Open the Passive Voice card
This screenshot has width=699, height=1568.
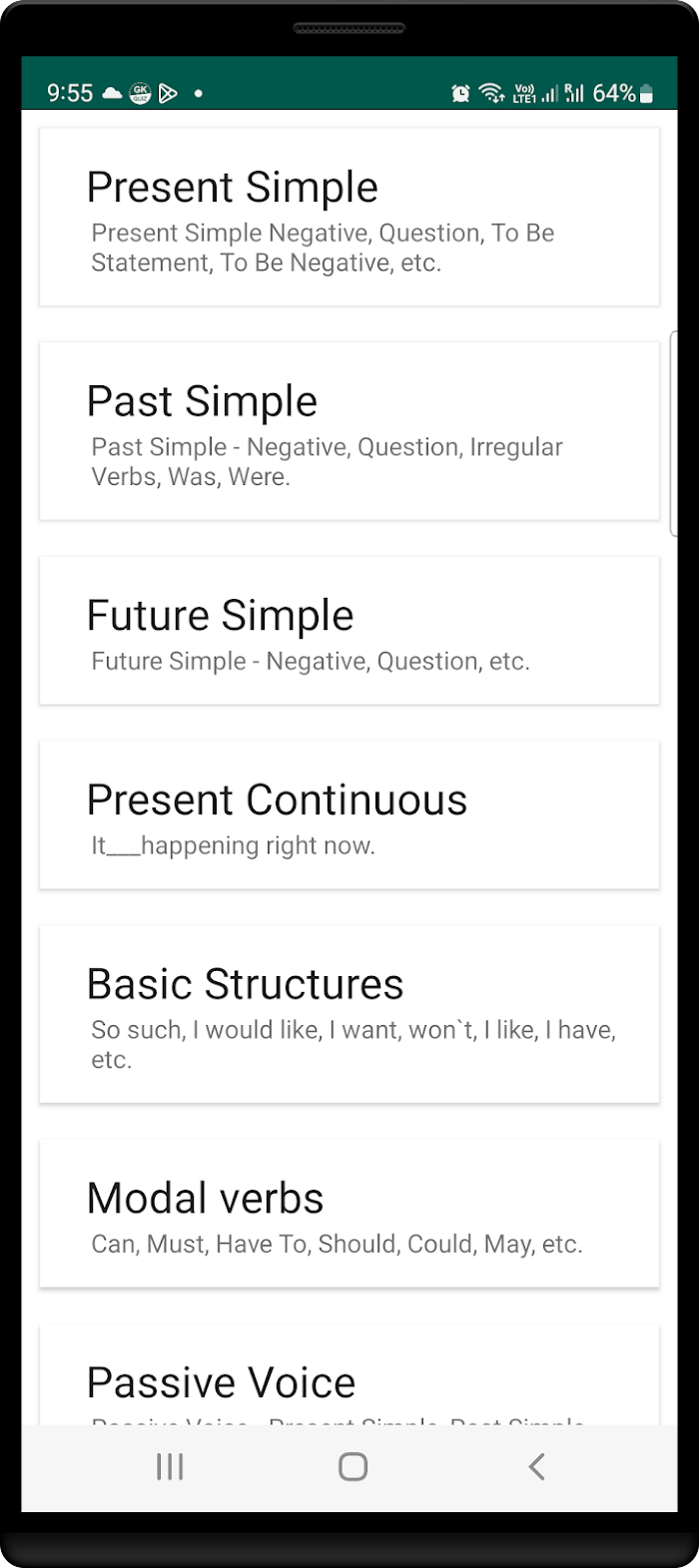click(349, 1374)
